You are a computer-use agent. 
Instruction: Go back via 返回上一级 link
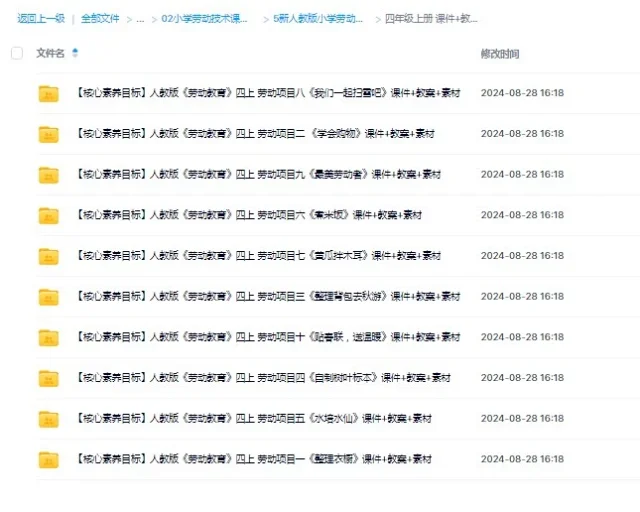tap(43, 18)
